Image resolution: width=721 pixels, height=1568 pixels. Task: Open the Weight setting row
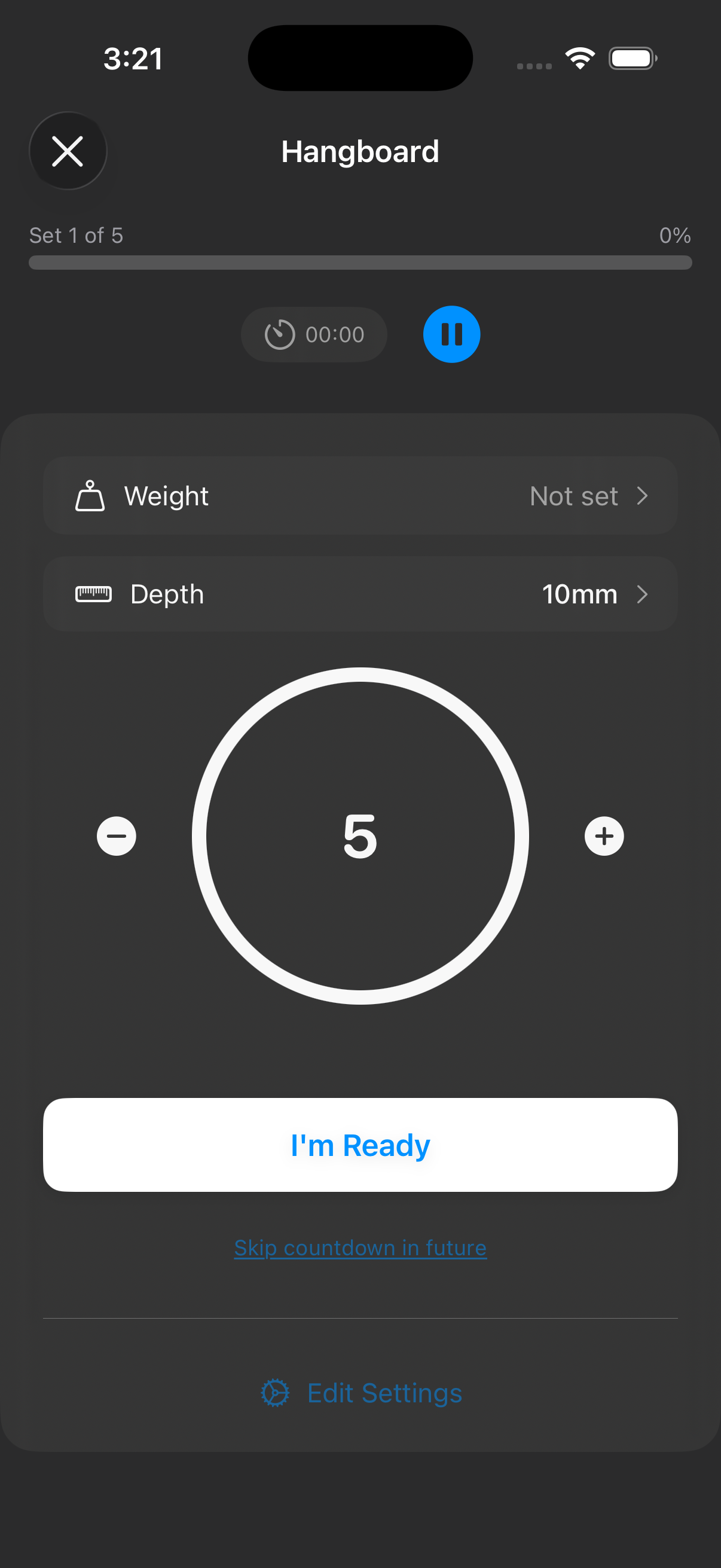pyautogui.click(x=360, y=496)
